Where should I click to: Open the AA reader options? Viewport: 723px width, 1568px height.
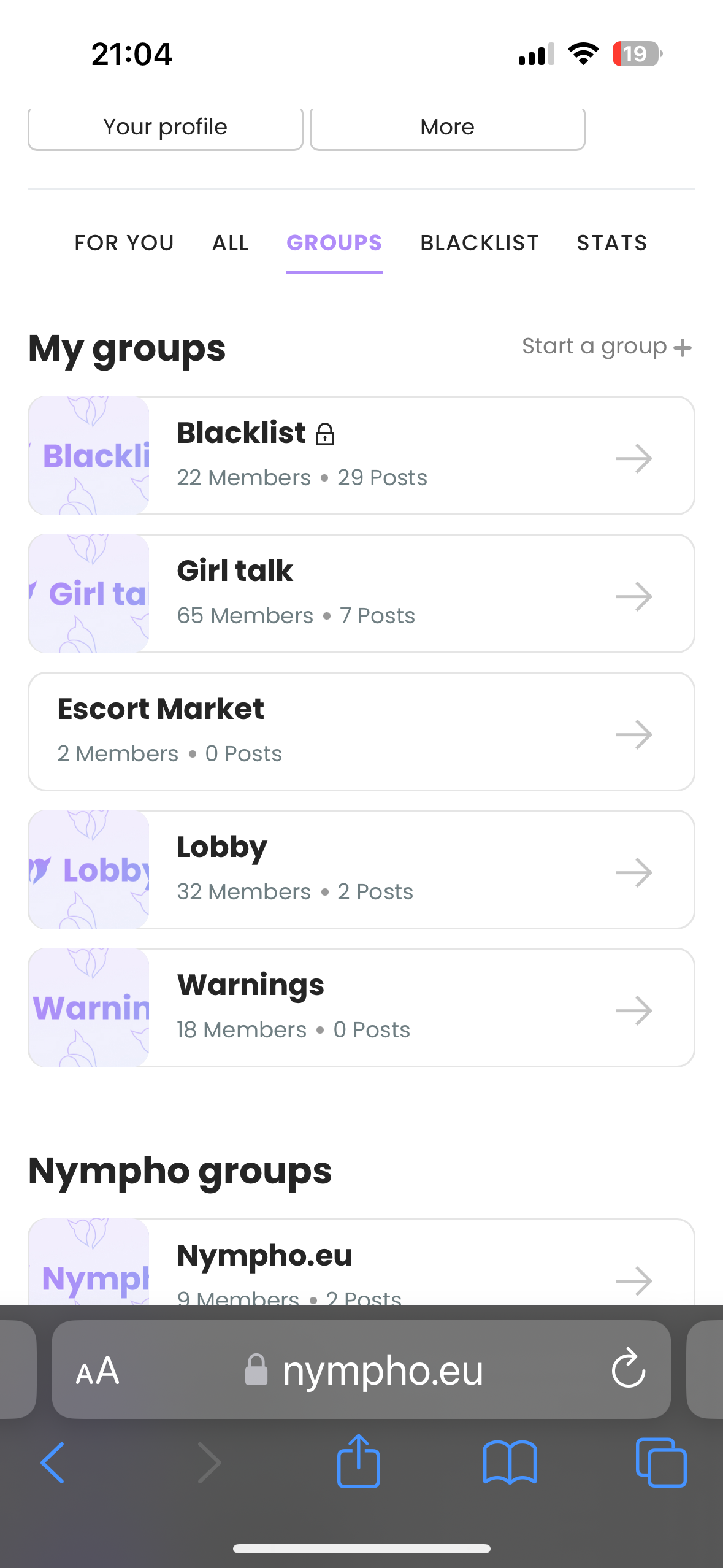click(98, 1371)
